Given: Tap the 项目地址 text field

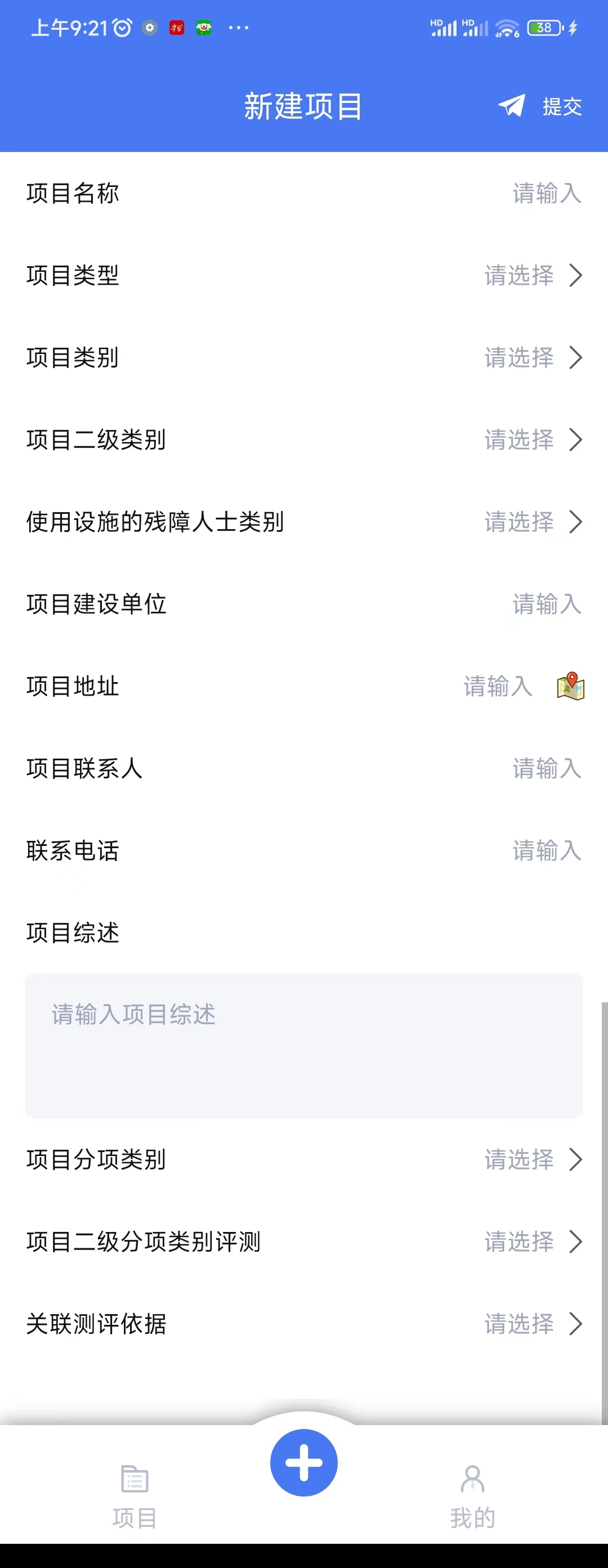Looking at the screenshot, I should pos(497,686).
